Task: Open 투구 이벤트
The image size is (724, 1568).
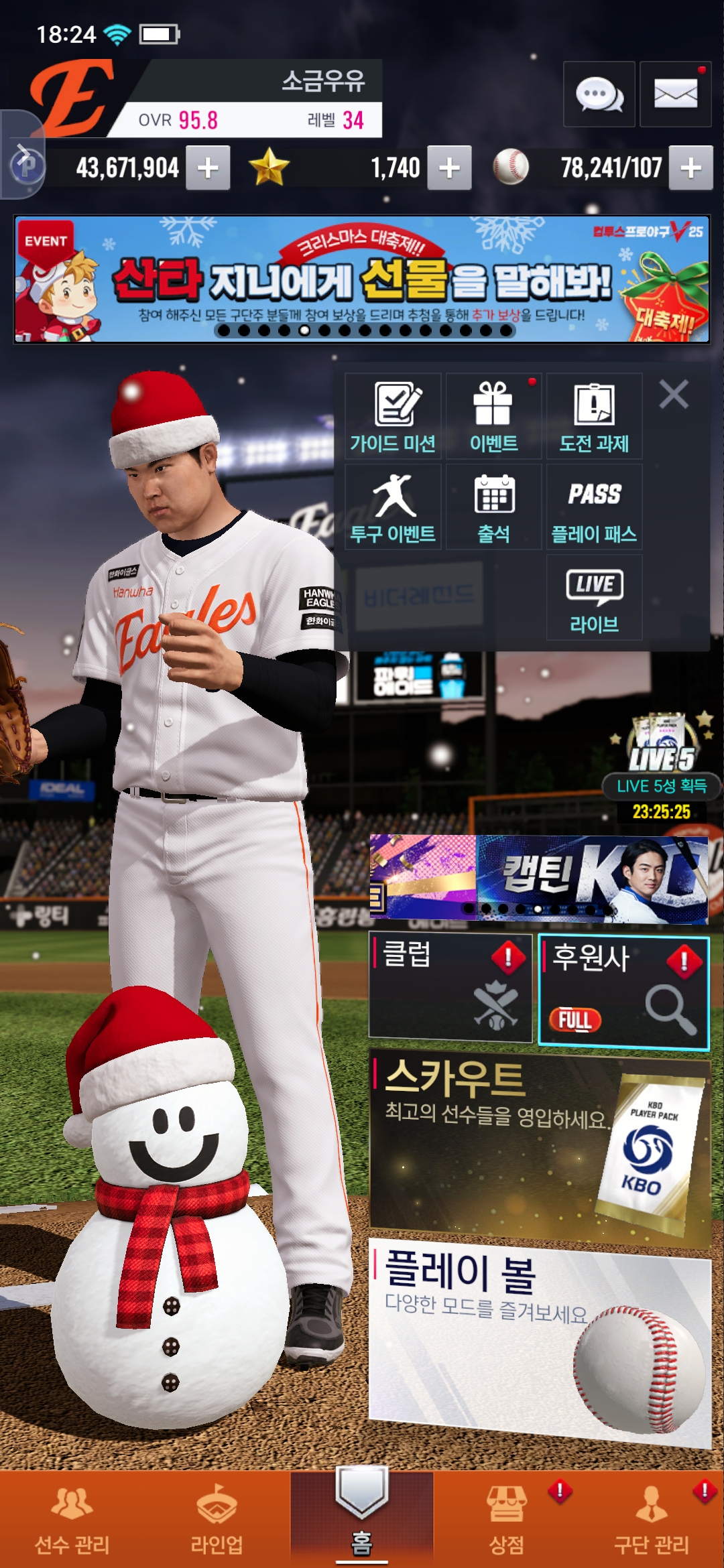Action: tap(393, 507)
